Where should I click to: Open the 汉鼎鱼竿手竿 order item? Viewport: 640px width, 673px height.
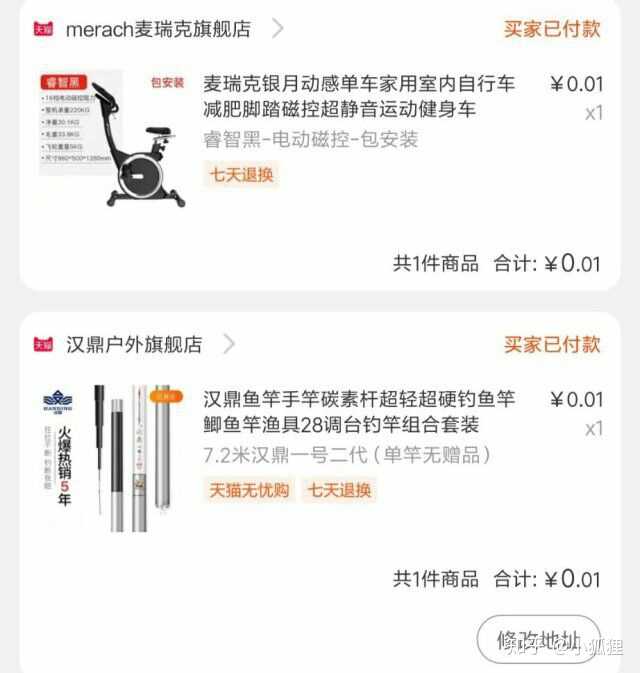pyautogui.click(x=359, y=412)
